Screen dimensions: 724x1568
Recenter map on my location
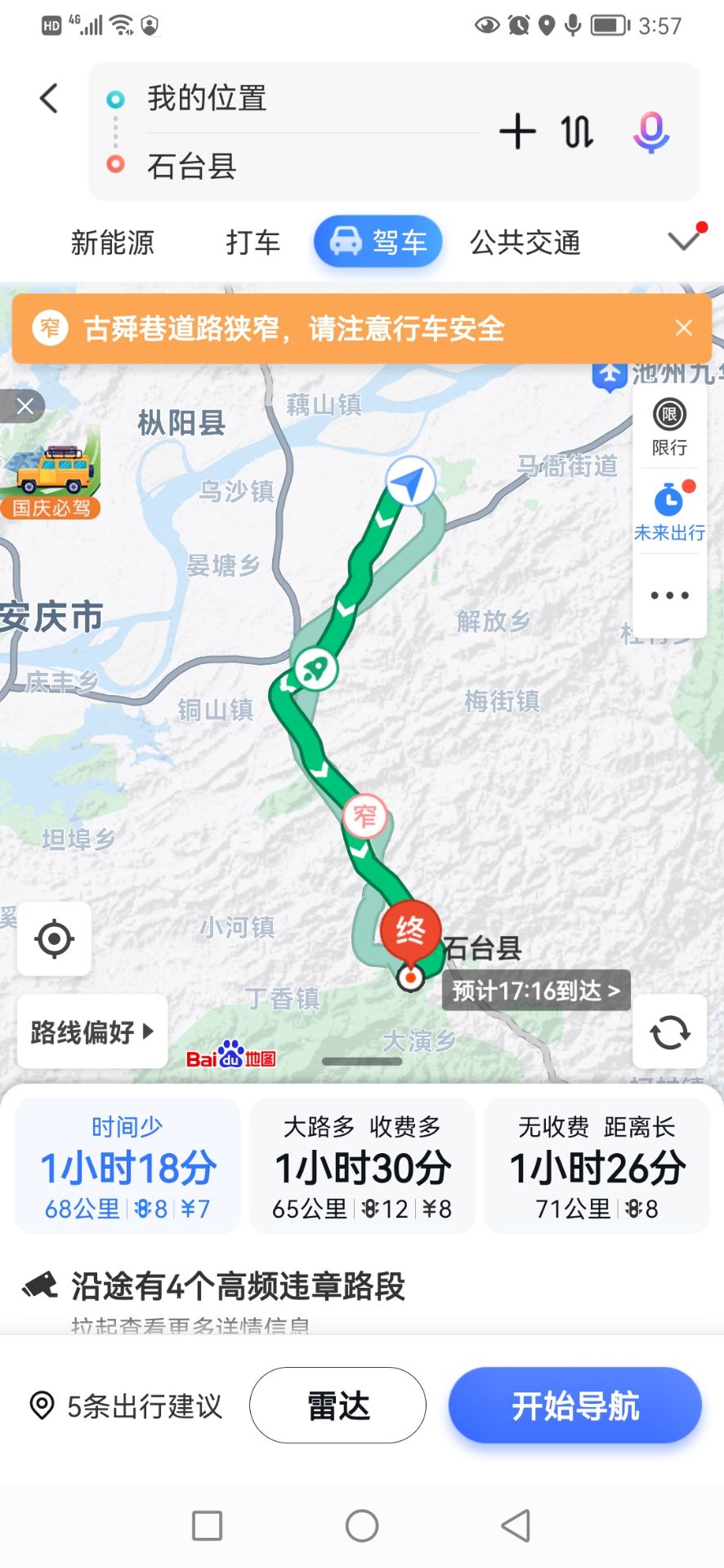click(54, 939)
